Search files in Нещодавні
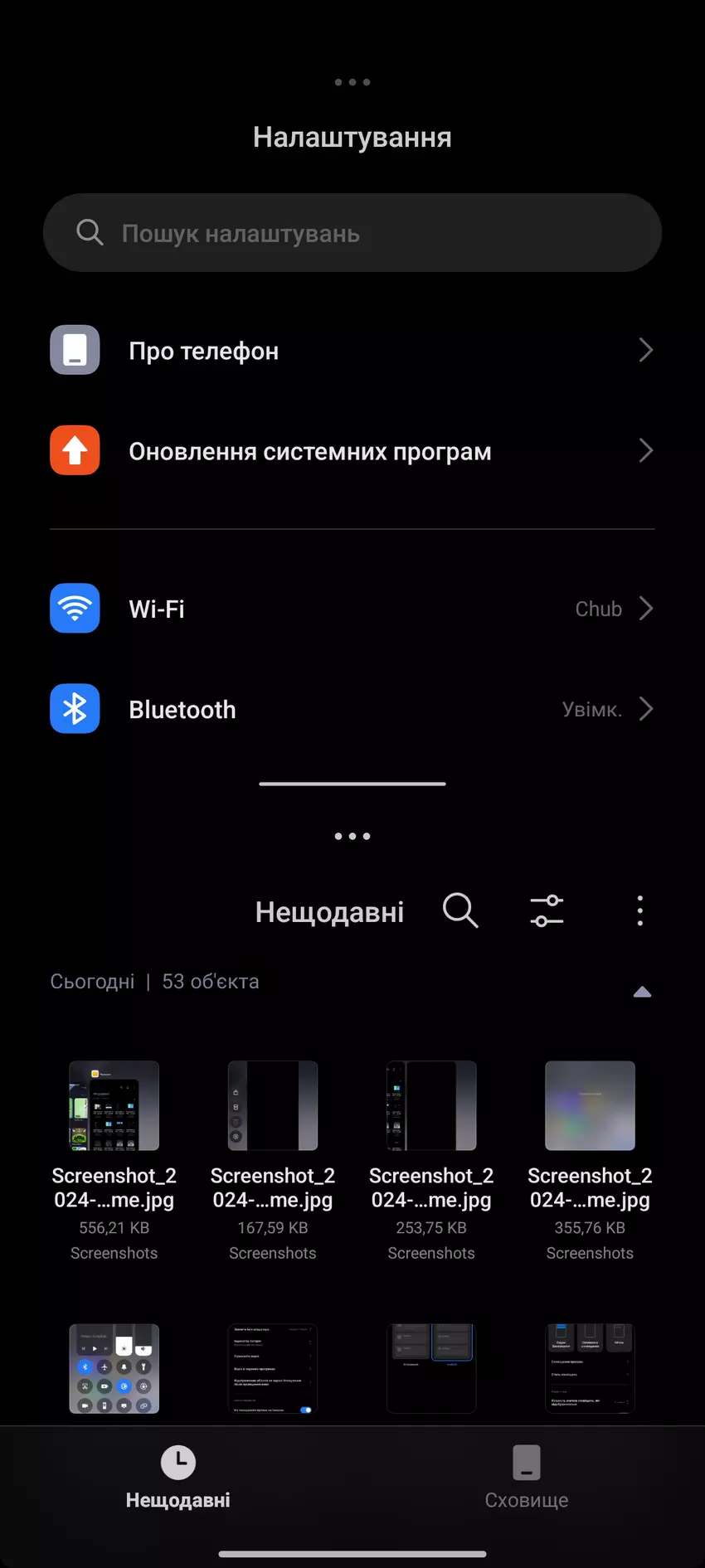Image resolution: width=705 pixels, height=1568 pixels. (x=460, y=910)
